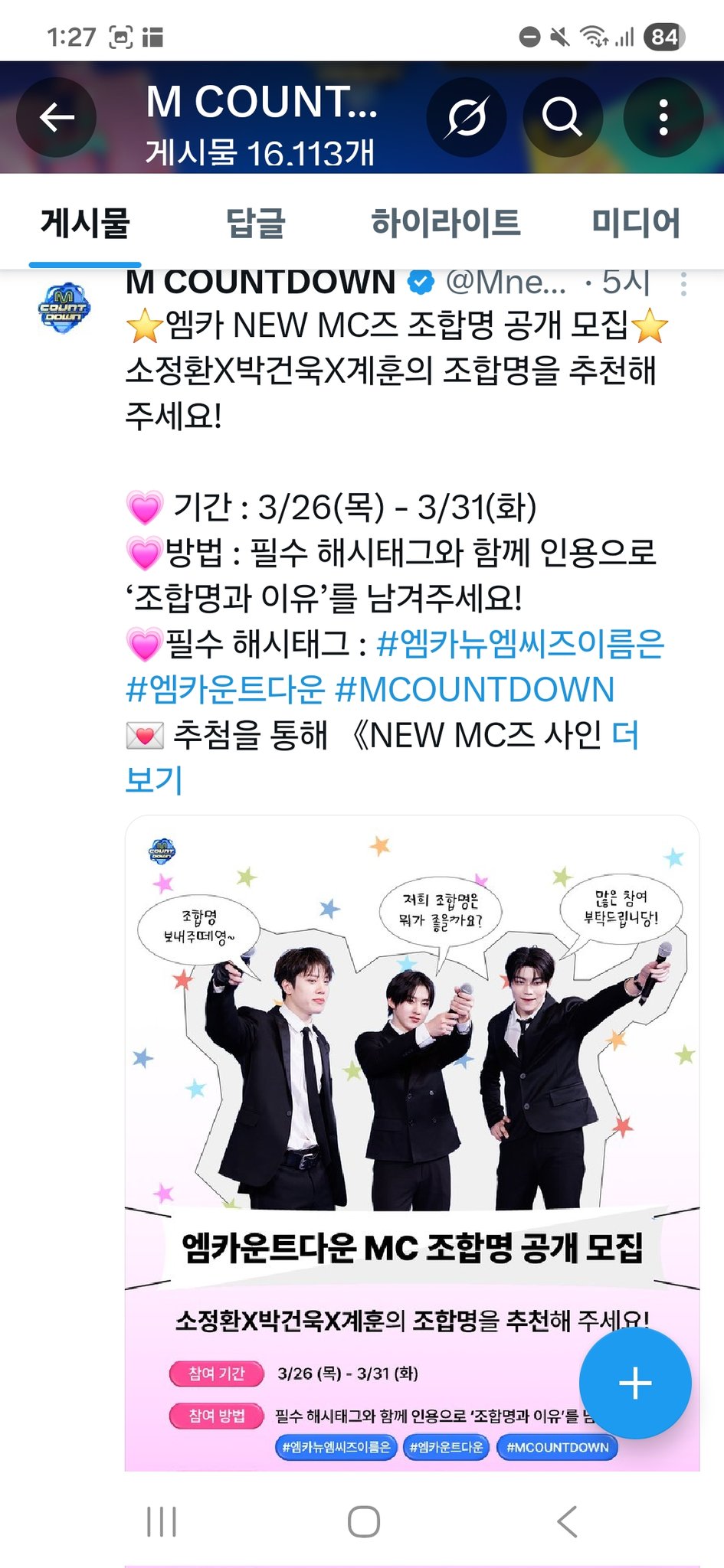724x1568 pixels.
Task: Open hashtag #엠카운트다운
Action: [x=225, y=690]
